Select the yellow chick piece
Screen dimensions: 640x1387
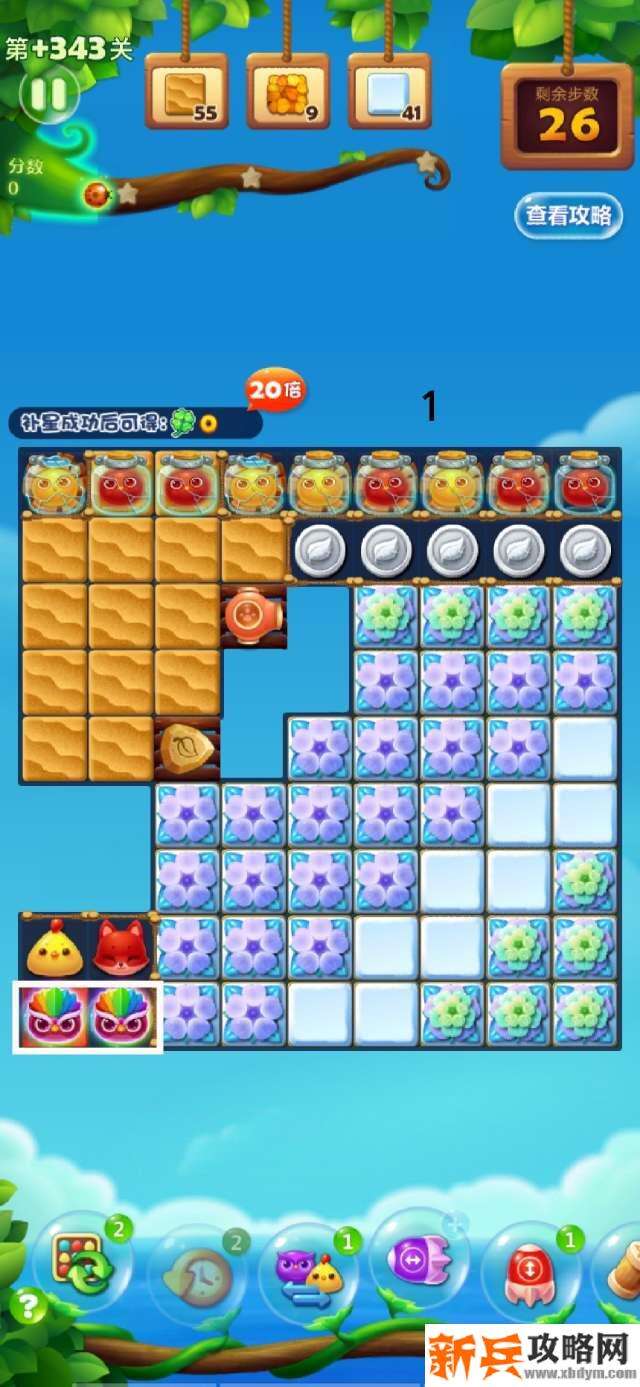click(52, 948)
